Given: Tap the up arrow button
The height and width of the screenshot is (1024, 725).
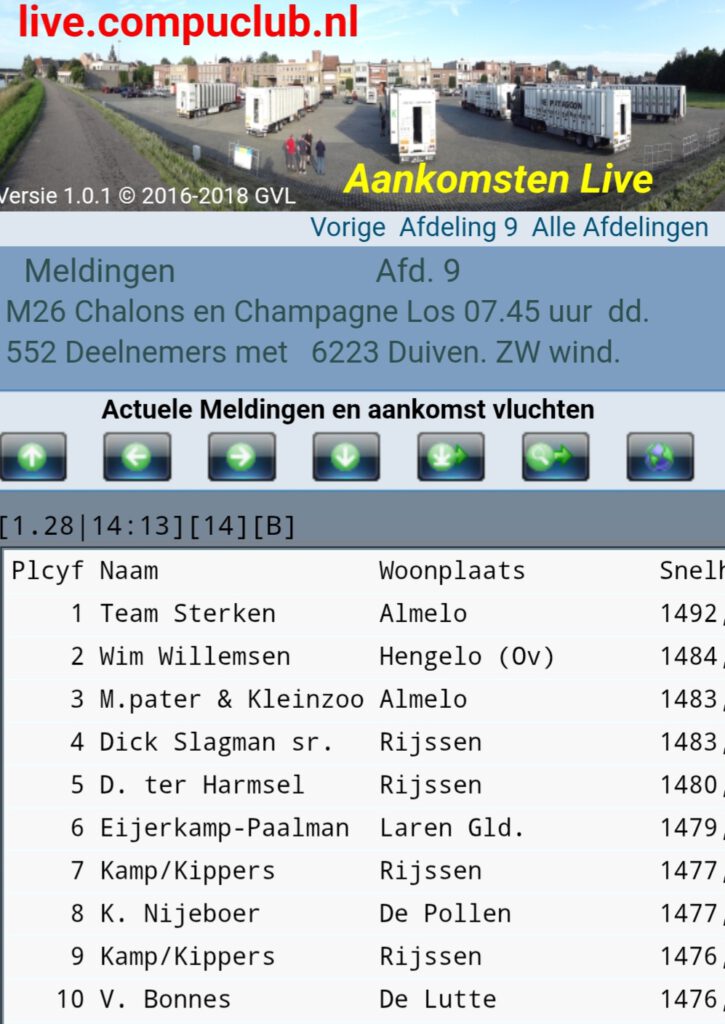Looking at the screenshot, I should 33,457.
